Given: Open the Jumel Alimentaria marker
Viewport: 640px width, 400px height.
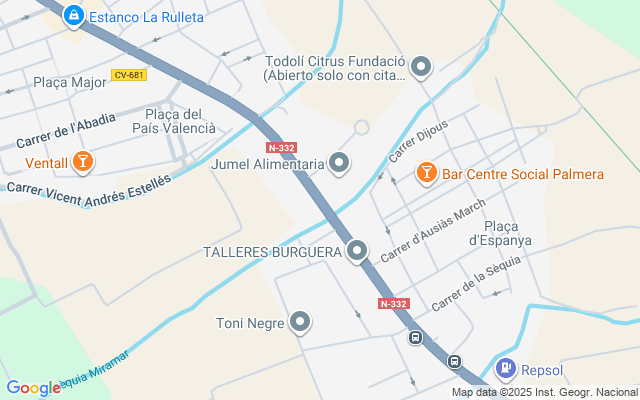Looking at the screenshot, I should (x=341, y=163).
